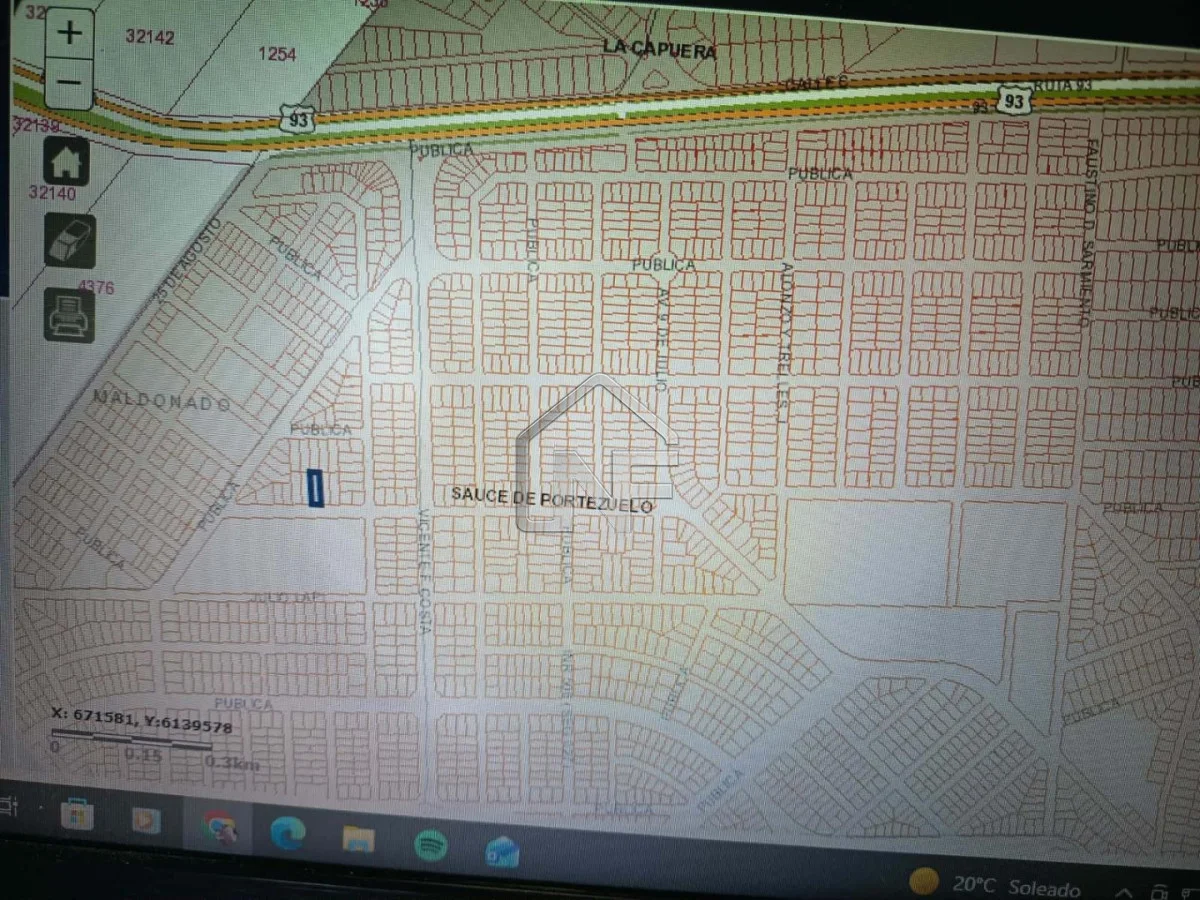The image size is (1200, 900).
Task: Open Microsoft Edge from the taskbar
Action: pos(287,833)
